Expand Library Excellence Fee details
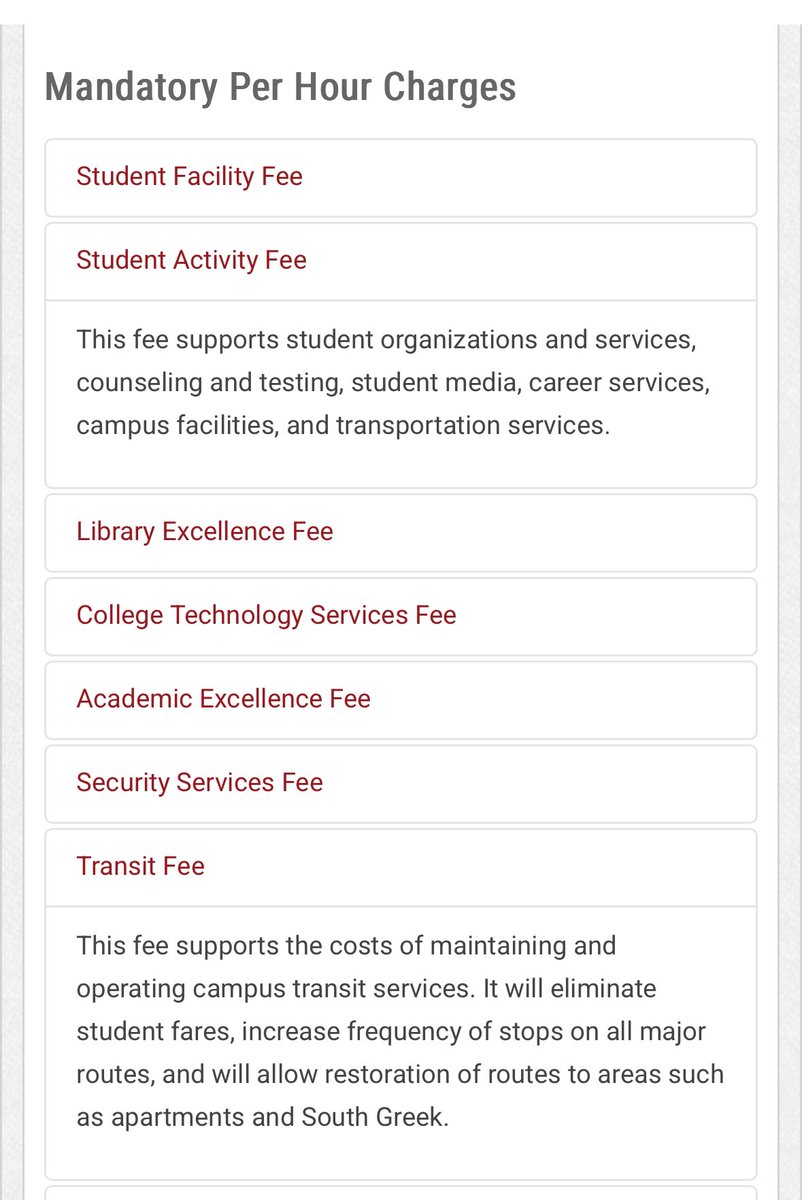This screenshot has height=1200, width=802. click(x=204, y=532)
